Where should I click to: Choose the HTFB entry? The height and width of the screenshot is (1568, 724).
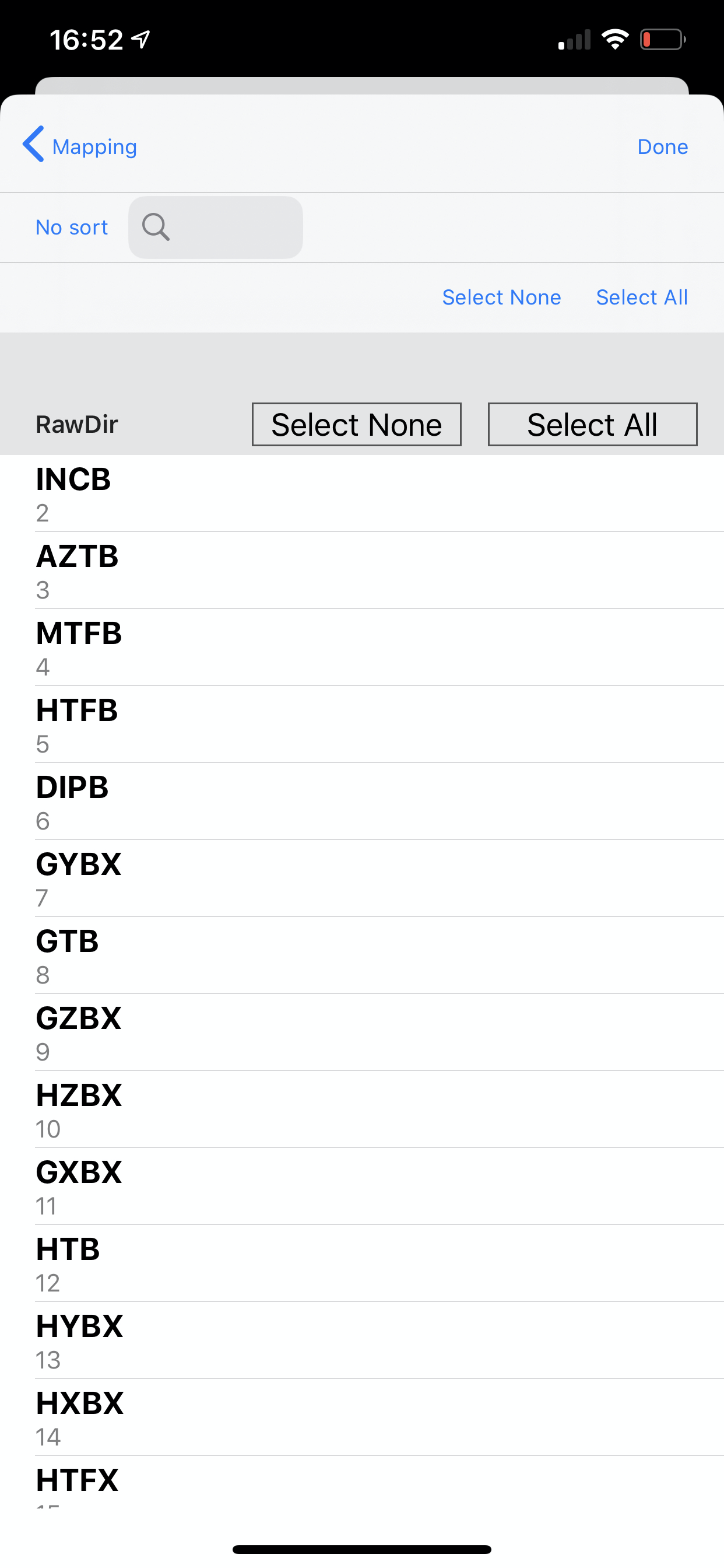tap(362, 724)
